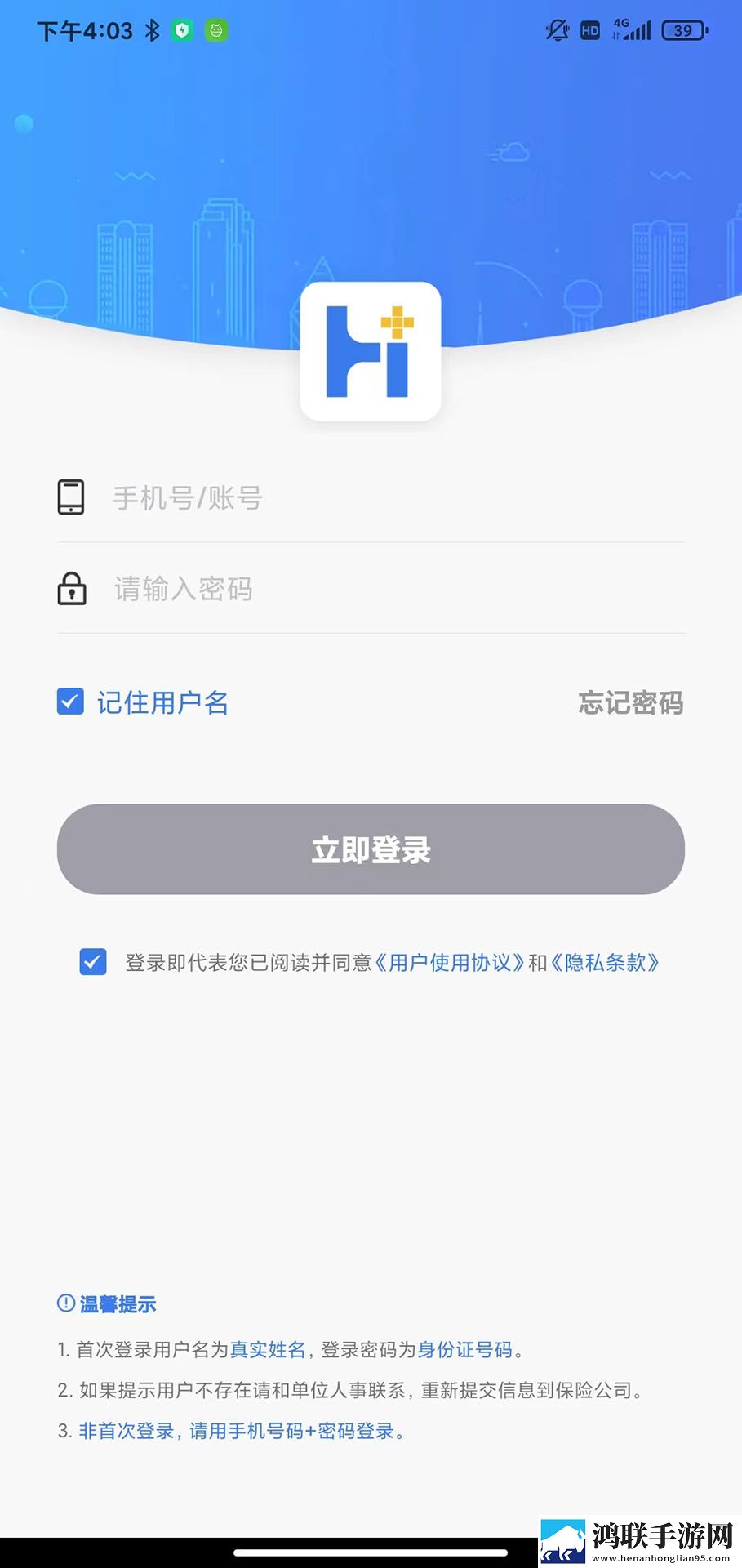Uncheck the 记住用户名 checkbox
The height and width of the screenshot is (1568, 742).
(x=70, y=702)
